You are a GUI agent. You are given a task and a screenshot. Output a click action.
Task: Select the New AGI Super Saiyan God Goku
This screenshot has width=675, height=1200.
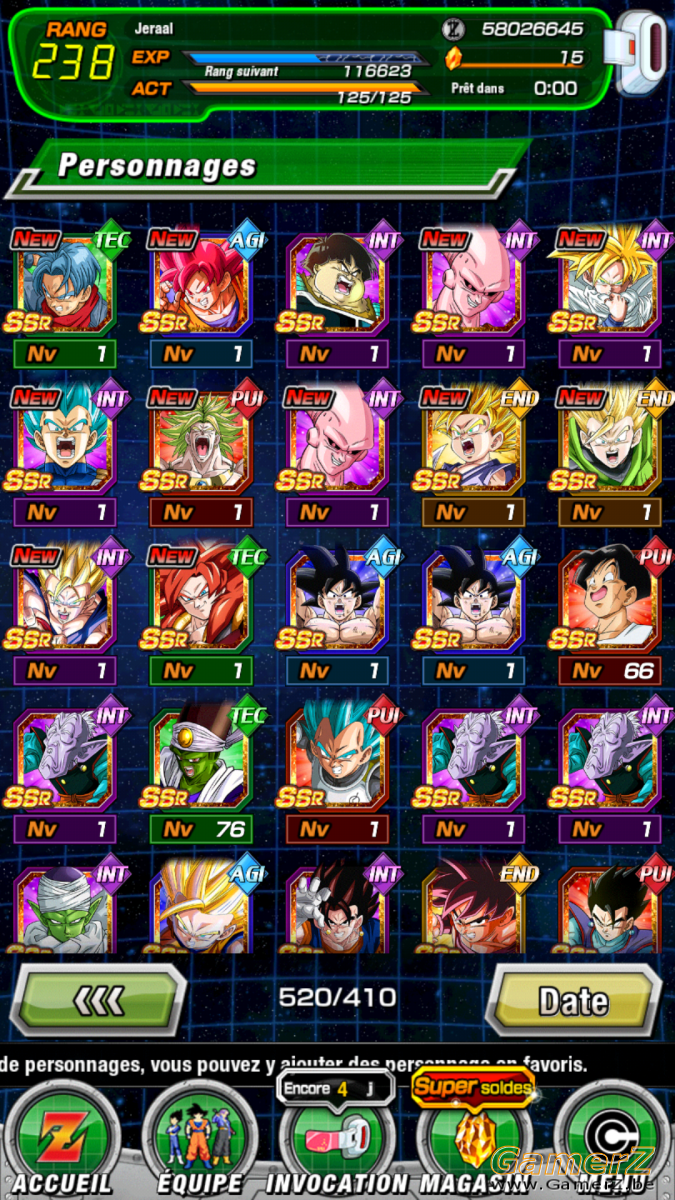[x=200, y=296]
